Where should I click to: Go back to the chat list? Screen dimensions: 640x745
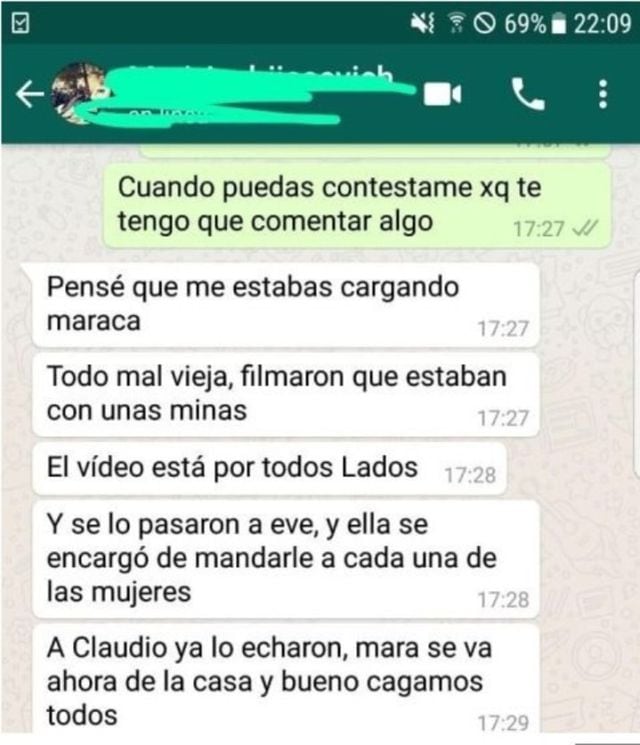point(29,94)
